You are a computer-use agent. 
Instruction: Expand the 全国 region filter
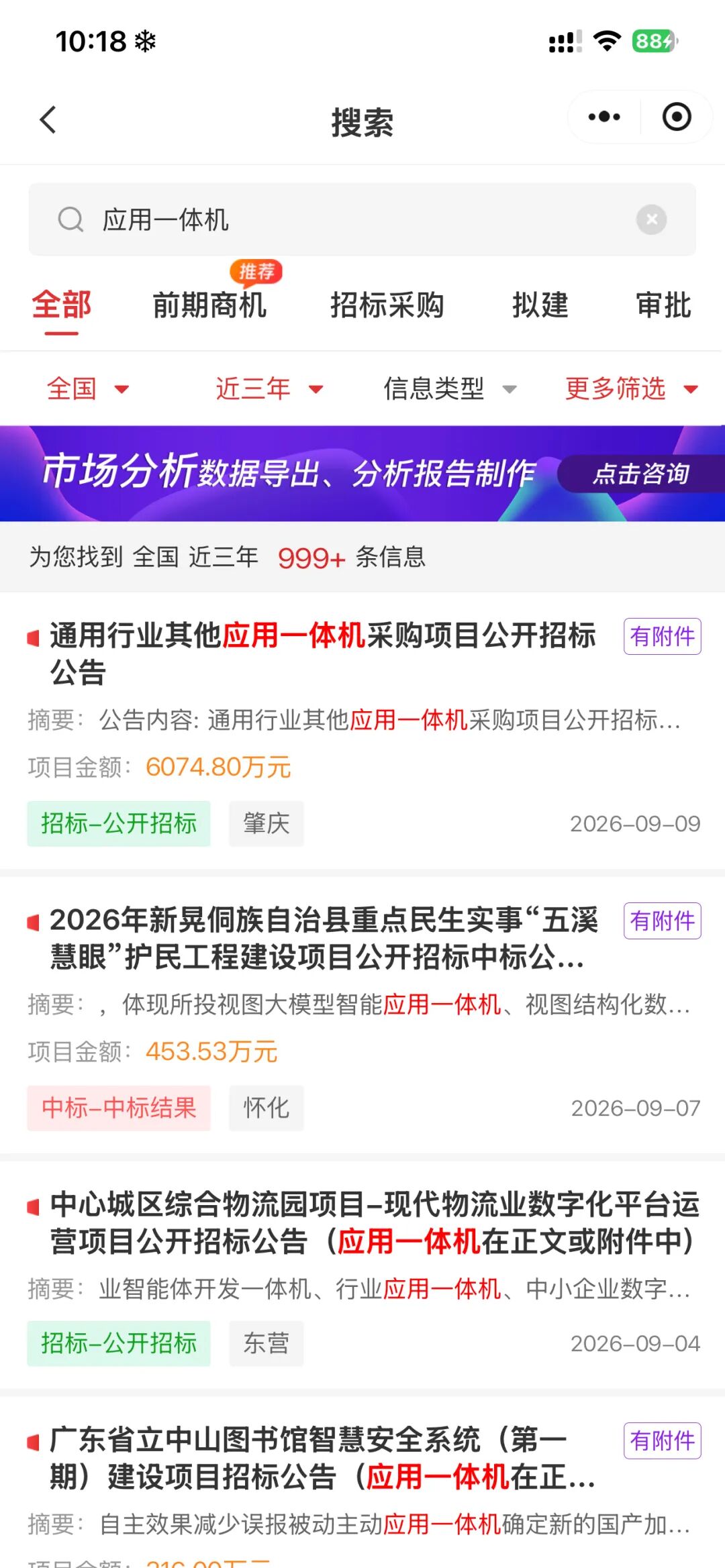point(87,388)
